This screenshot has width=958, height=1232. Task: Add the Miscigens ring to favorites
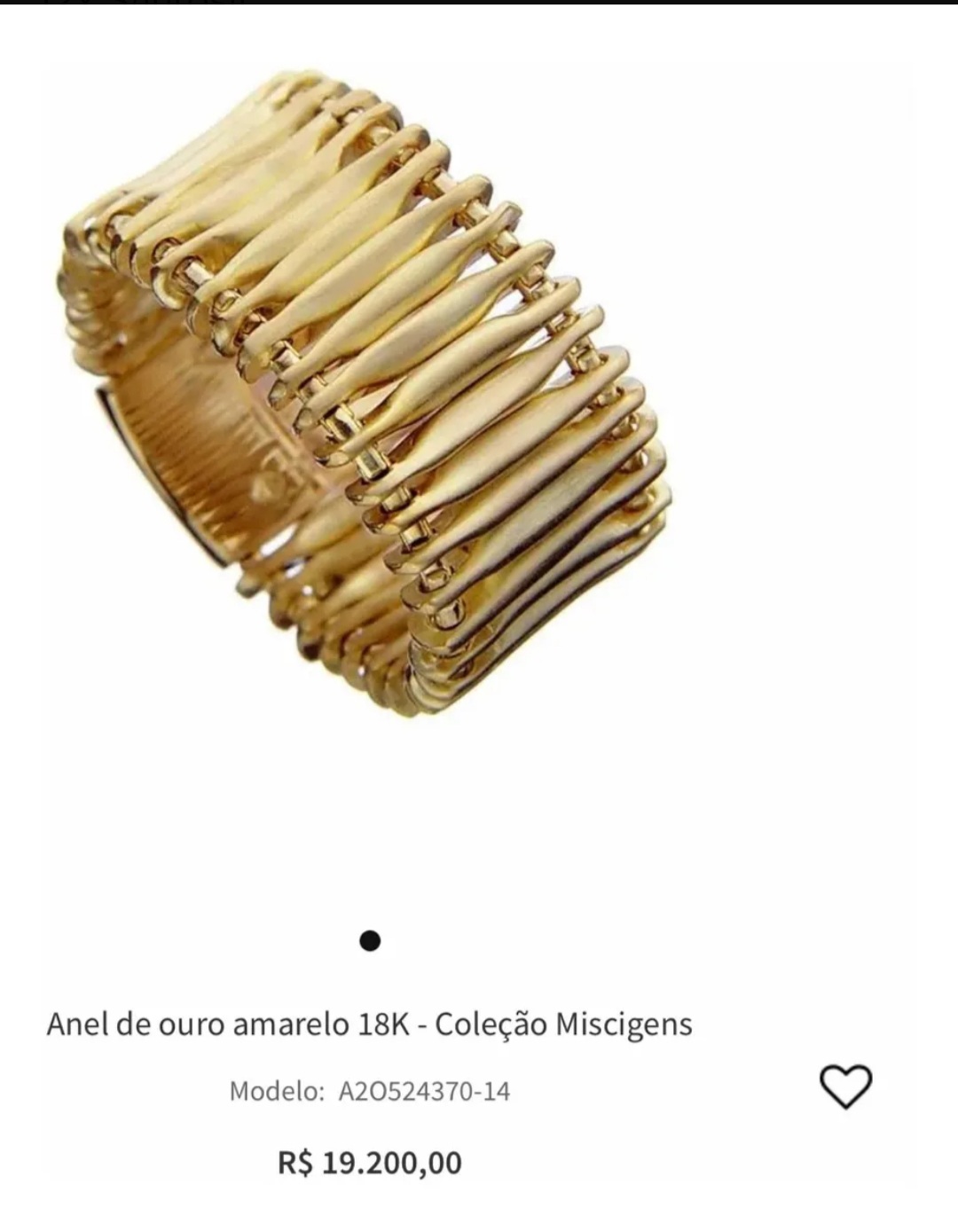(844, 1087)
